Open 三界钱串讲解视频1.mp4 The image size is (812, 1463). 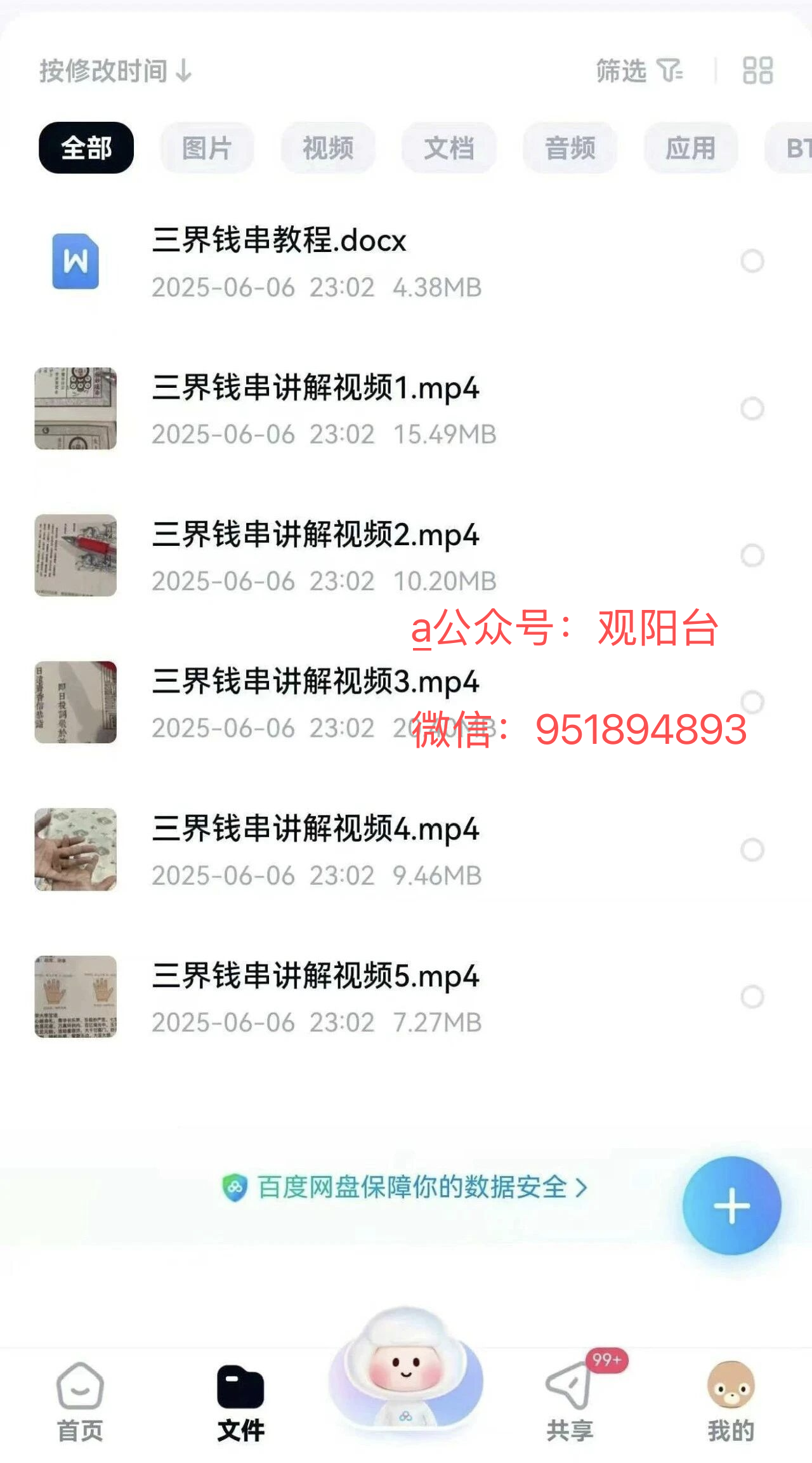coord(315,388)
